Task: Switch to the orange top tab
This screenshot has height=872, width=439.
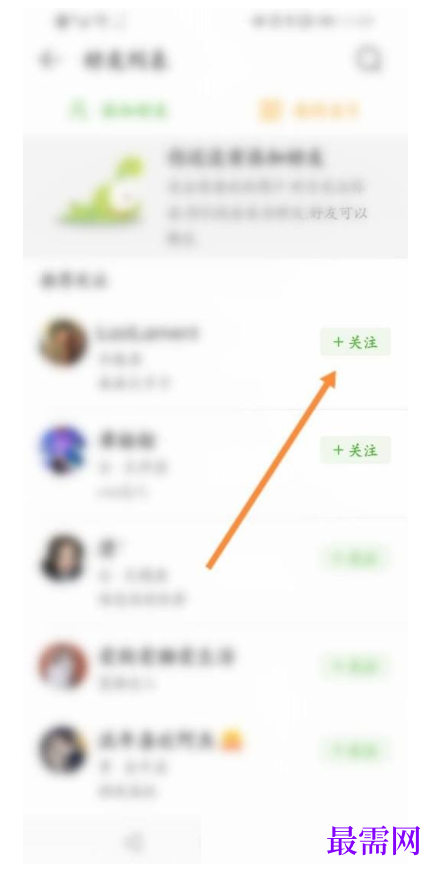Action: click(x=309, y=110)
